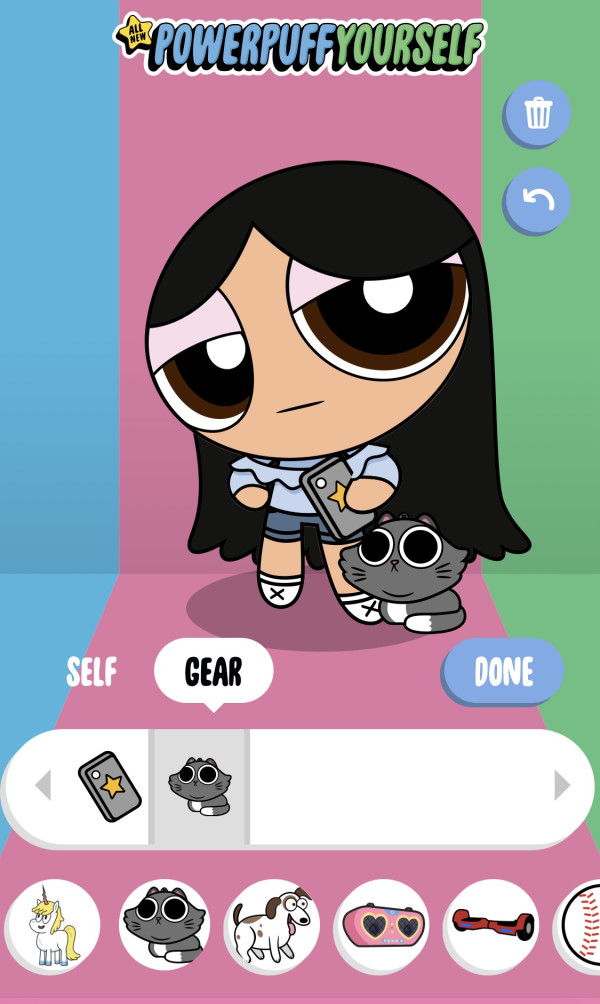Image resolution: width=600 pixels, height=1004 pixels.
Task: Tap the right arrow of the gear tray
Action: click(562, 786)
